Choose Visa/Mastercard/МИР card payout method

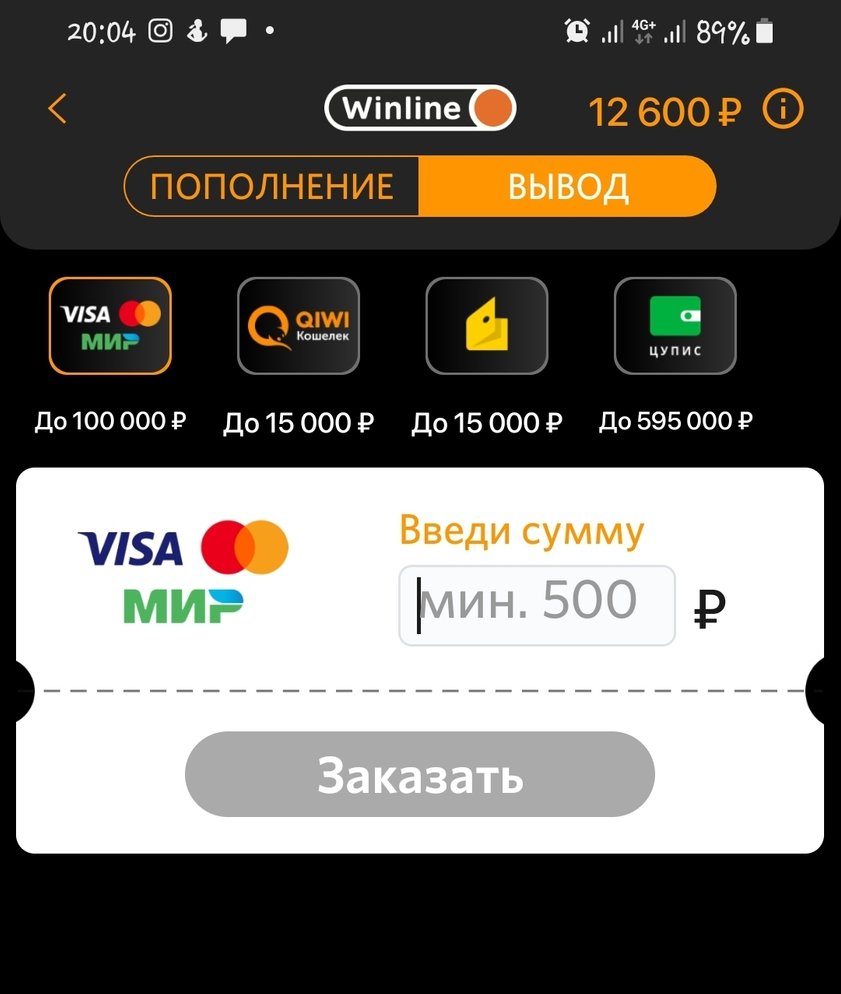pyautogui.click(x=110, y=326)
